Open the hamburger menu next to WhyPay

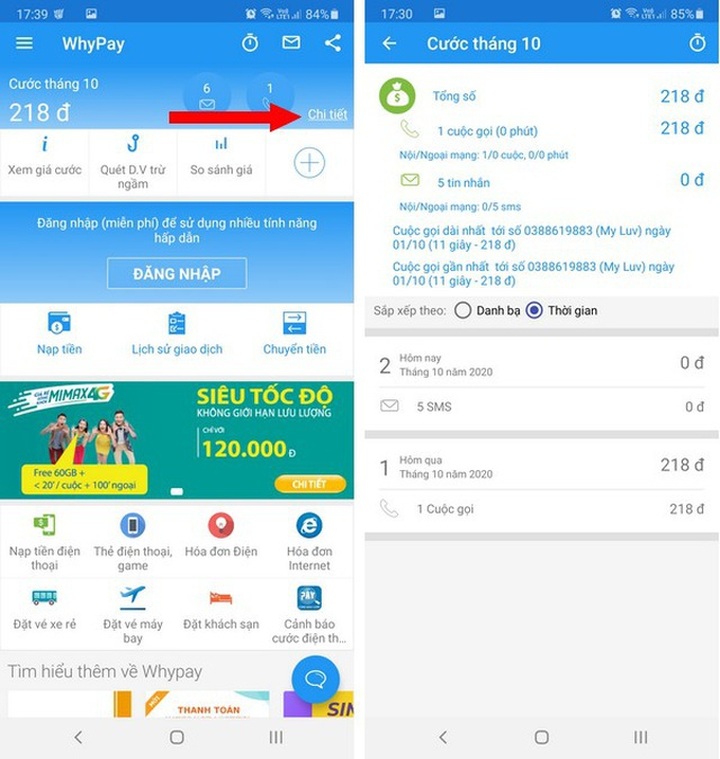click(25, 43)
